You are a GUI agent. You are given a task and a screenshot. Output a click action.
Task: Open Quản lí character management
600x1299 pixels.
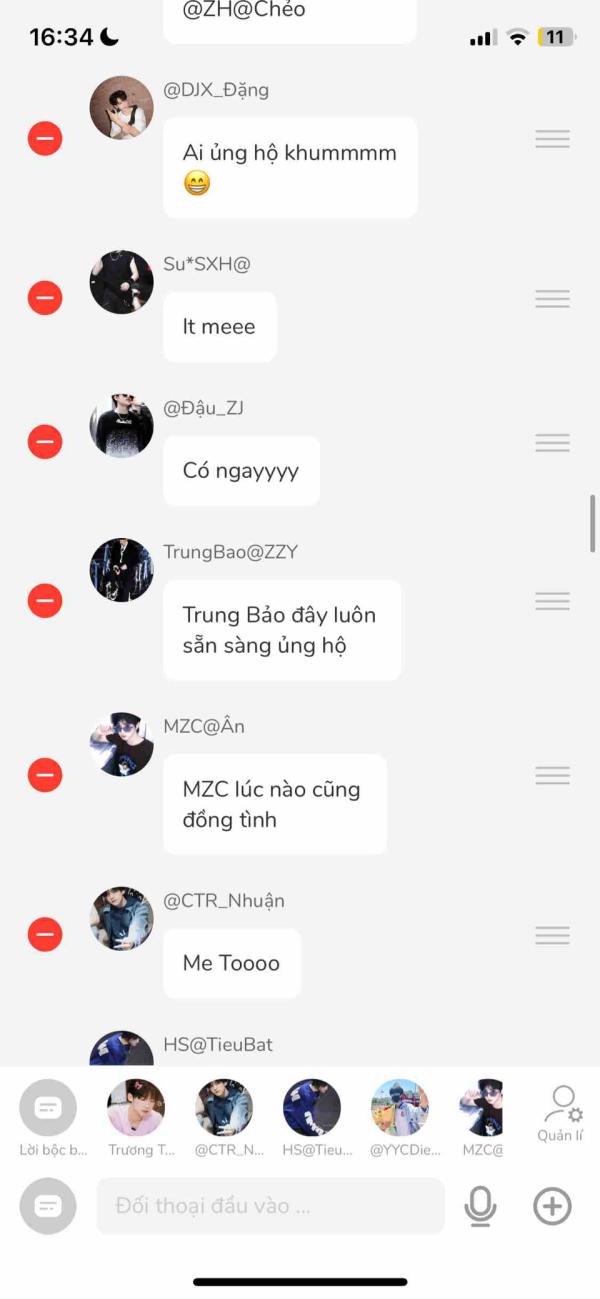(561, 1113)
